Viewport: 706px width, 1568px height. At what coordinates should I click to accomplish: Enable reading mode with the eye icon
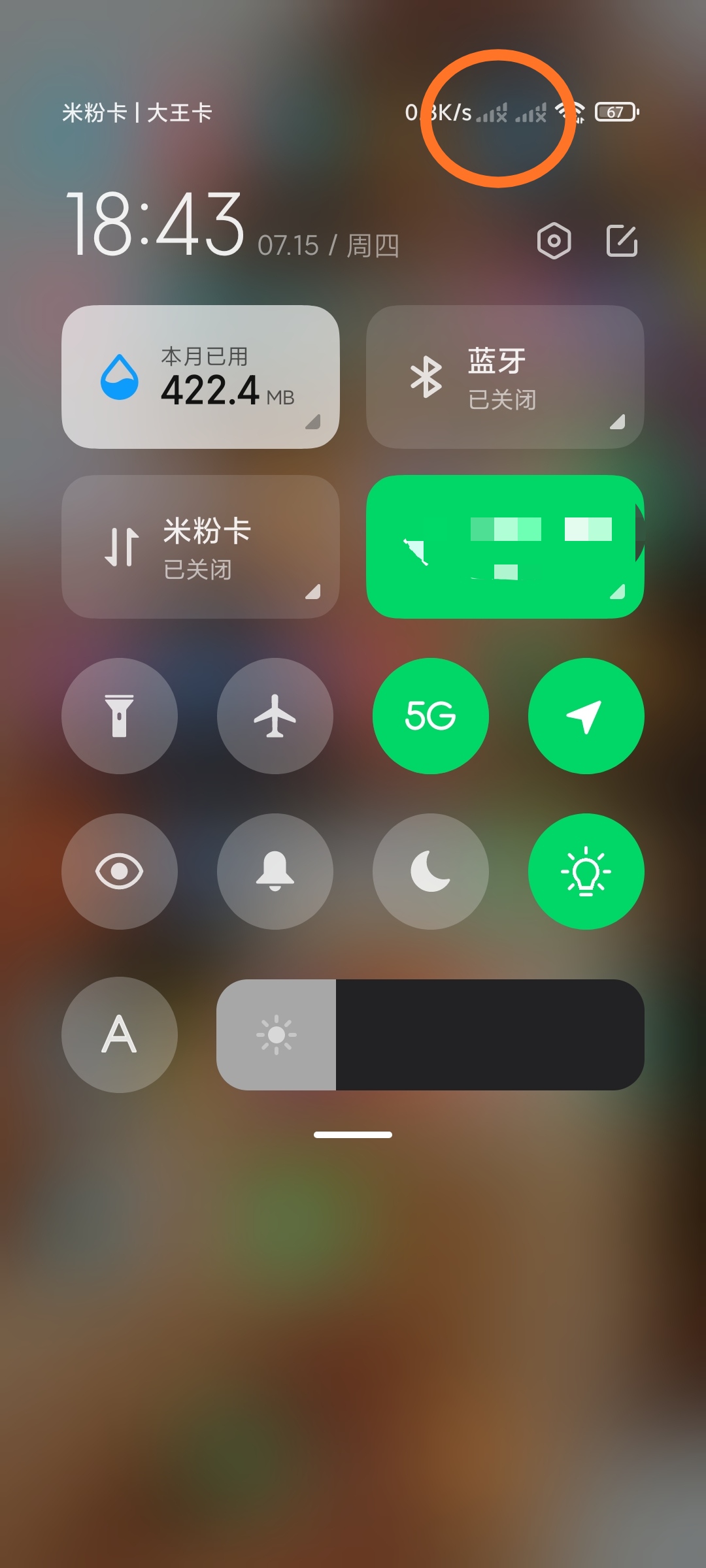120,872
